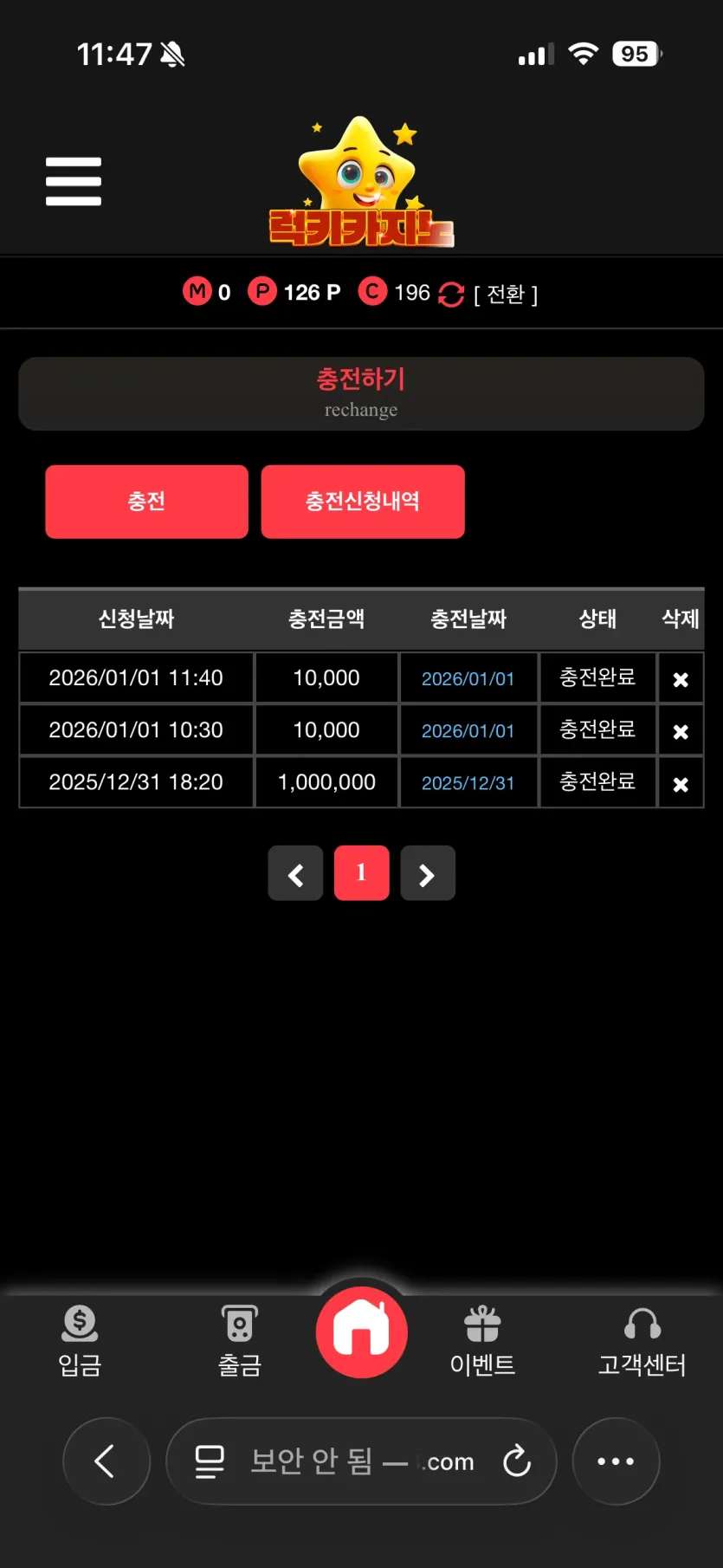Reload the page from the address bar
Image resolution: width=723 pixels, height=1568 pixels.
point(517,1461)
